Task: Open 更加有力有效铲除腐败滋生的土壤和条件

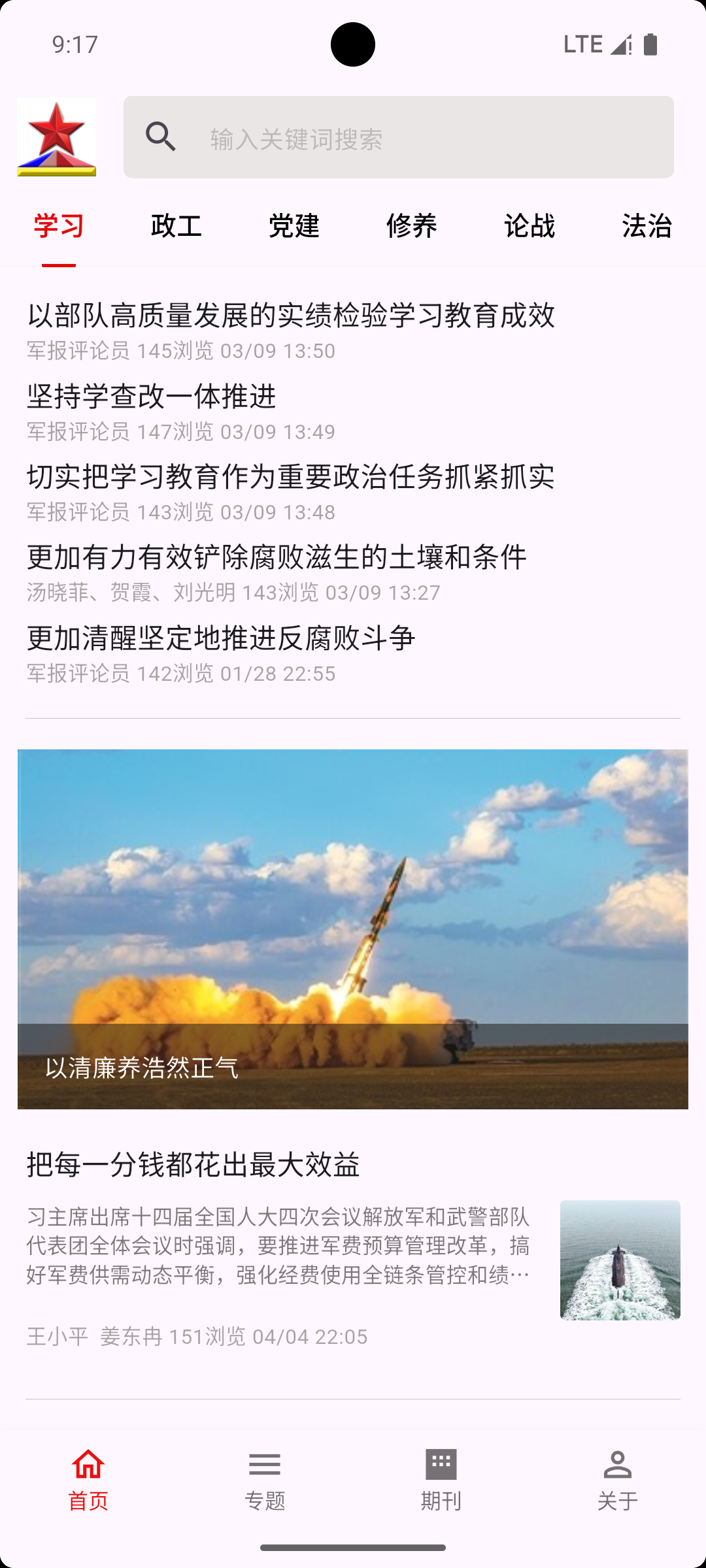Action: (x=277, y=558)
